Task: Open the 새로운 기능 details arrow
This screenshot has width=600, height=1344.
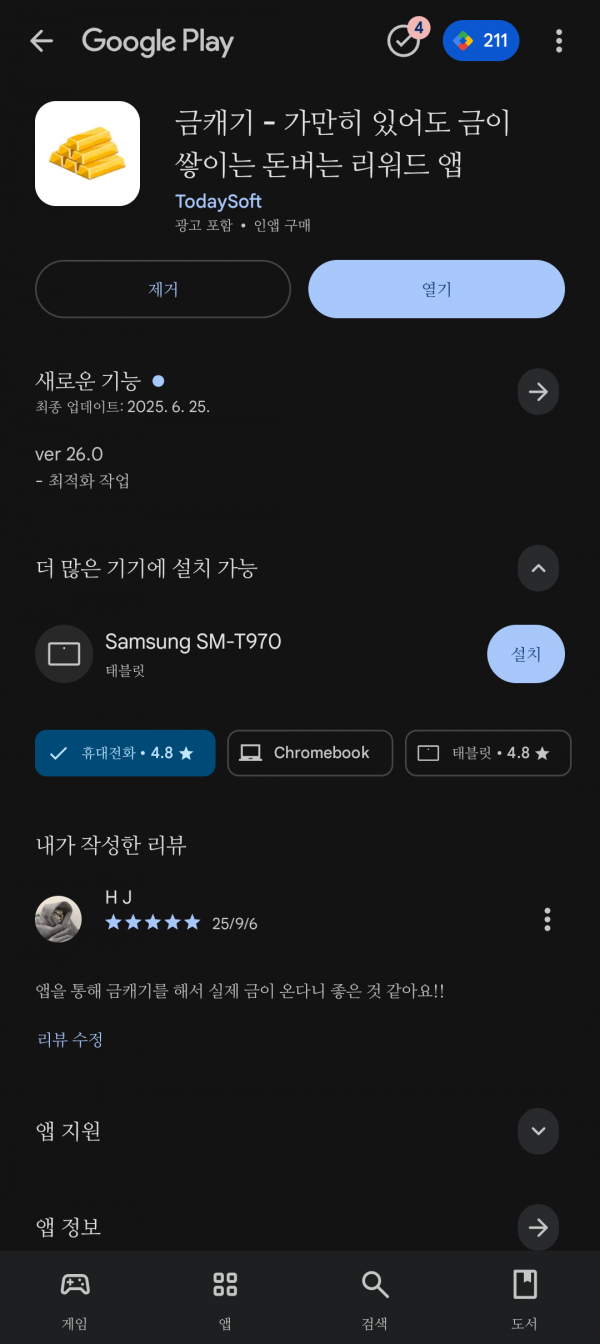Action: pos(538,391)
